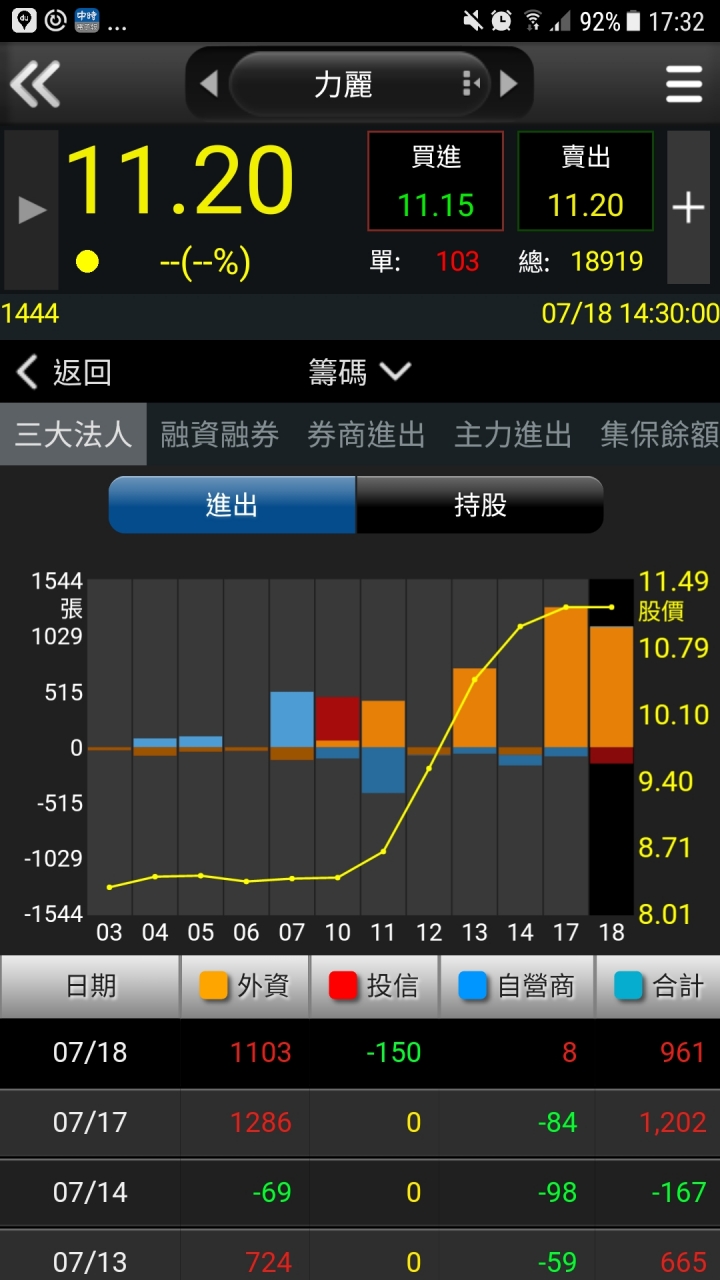This screenshot has width=720, height=1280.
Task: Switch to the 集保餘額 tab
Action: click(x=658, y=434)
